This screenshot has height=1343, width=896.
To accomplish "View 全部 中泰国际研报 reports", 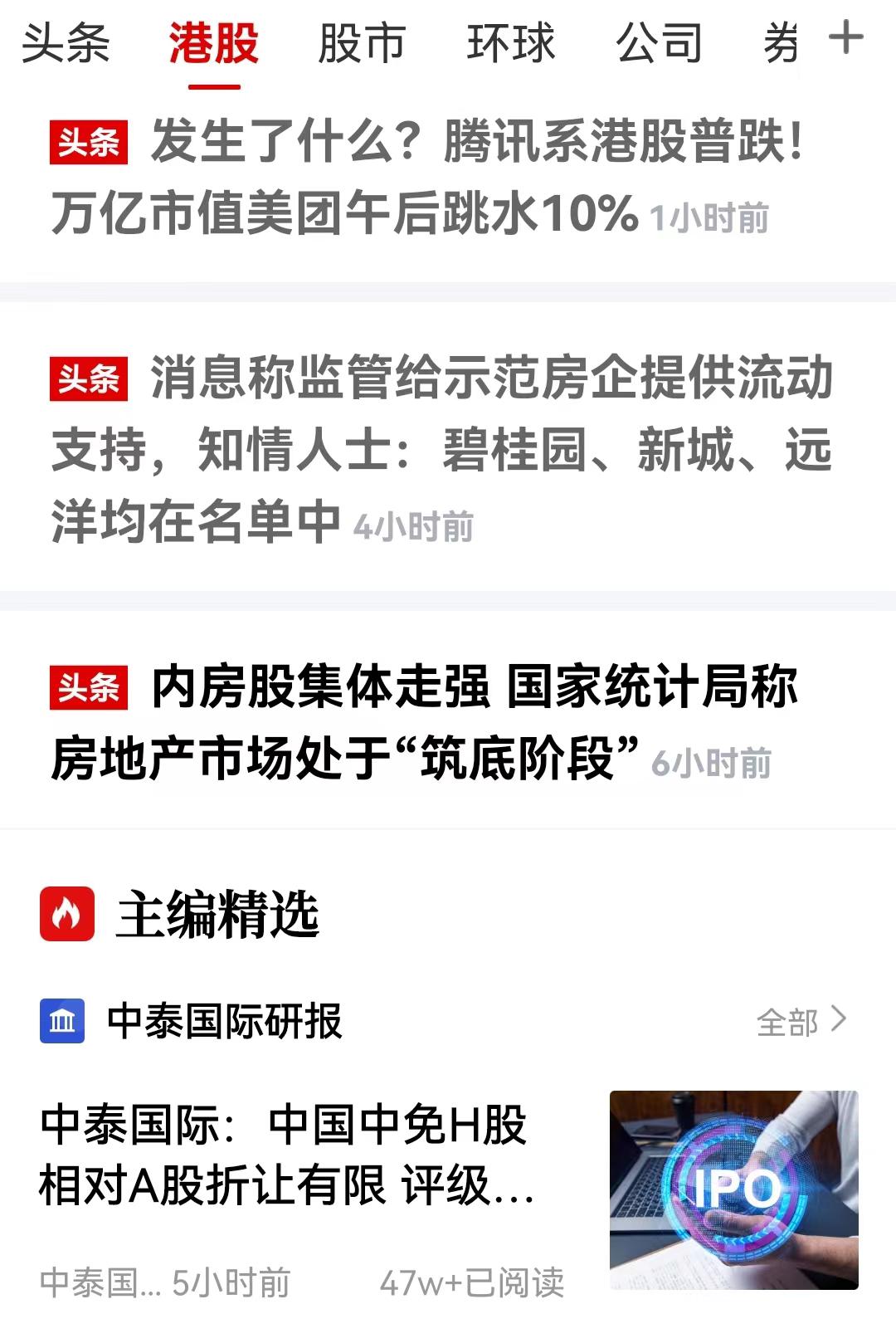I will tap(801, 1022).
